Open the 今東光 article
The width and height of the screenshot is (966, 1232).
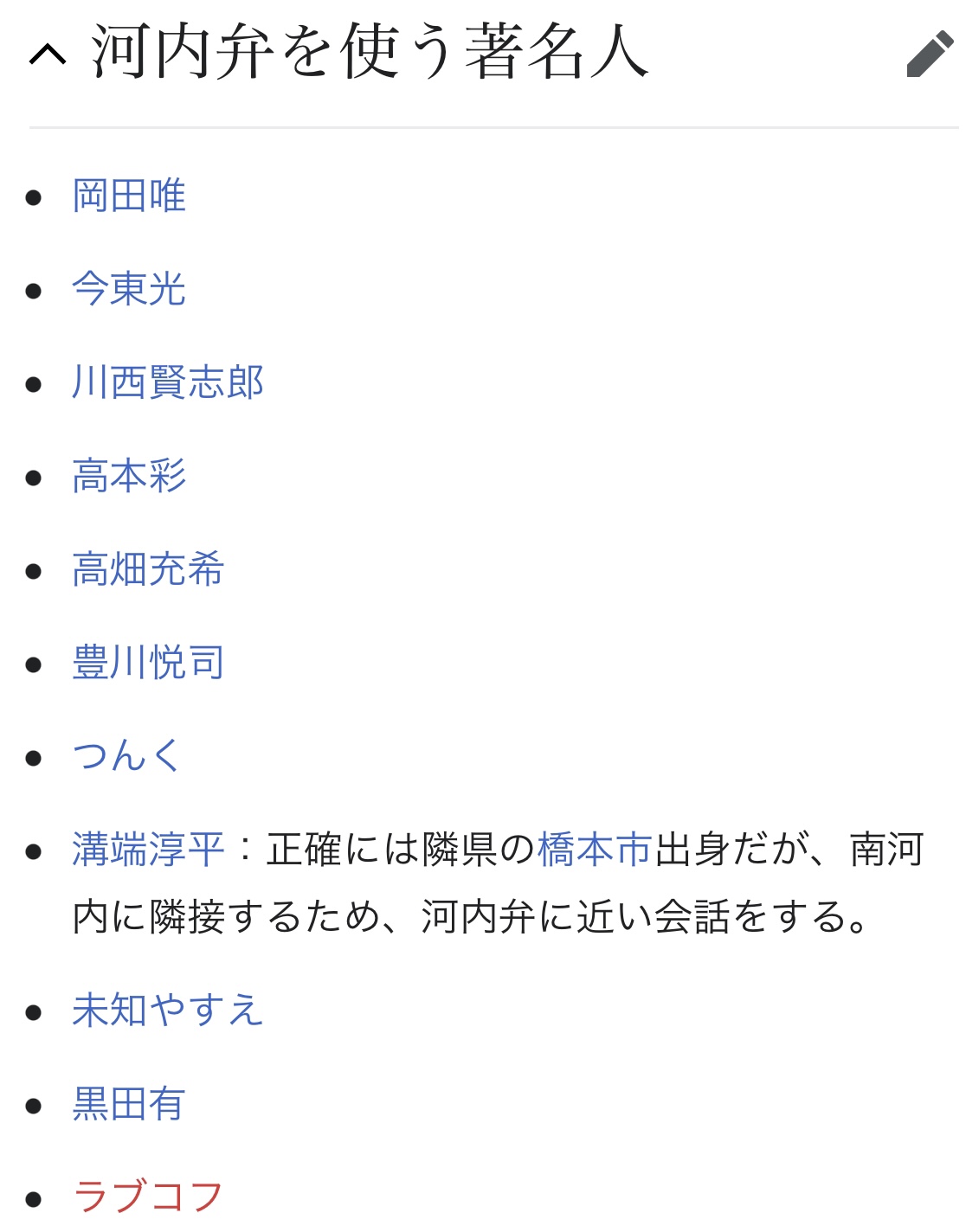129,289
